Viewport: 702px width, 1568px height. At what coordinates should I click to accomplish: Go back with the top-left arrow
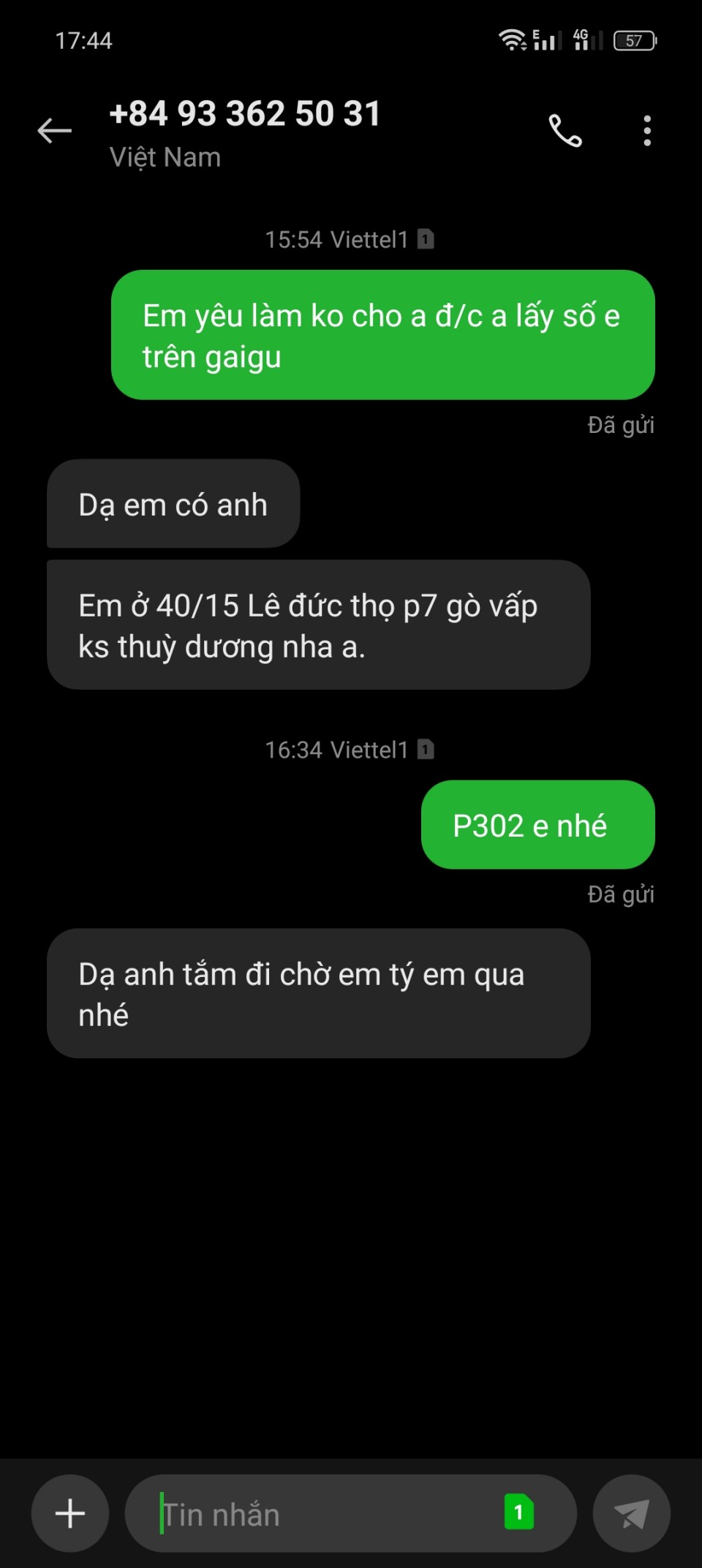55,131
